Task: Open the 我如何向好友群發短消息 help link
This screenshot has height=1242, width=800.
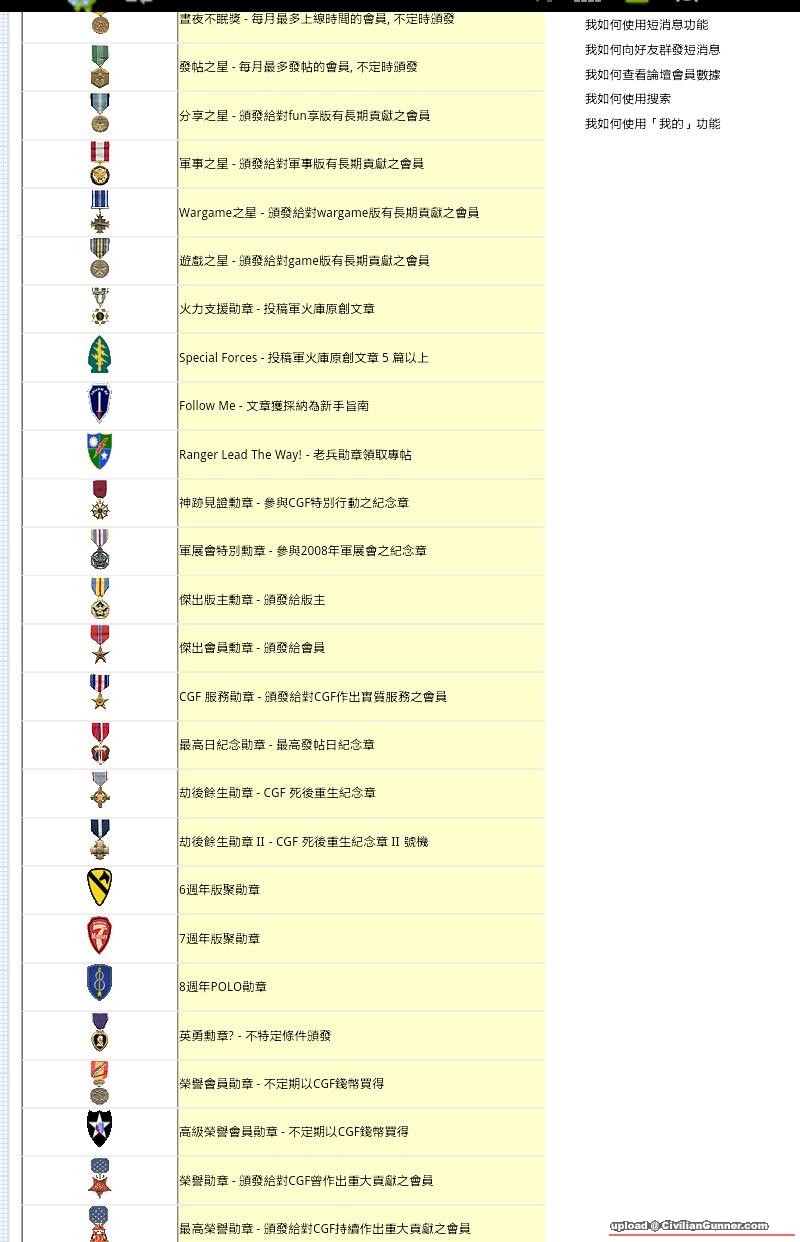Action: point(652,50)
